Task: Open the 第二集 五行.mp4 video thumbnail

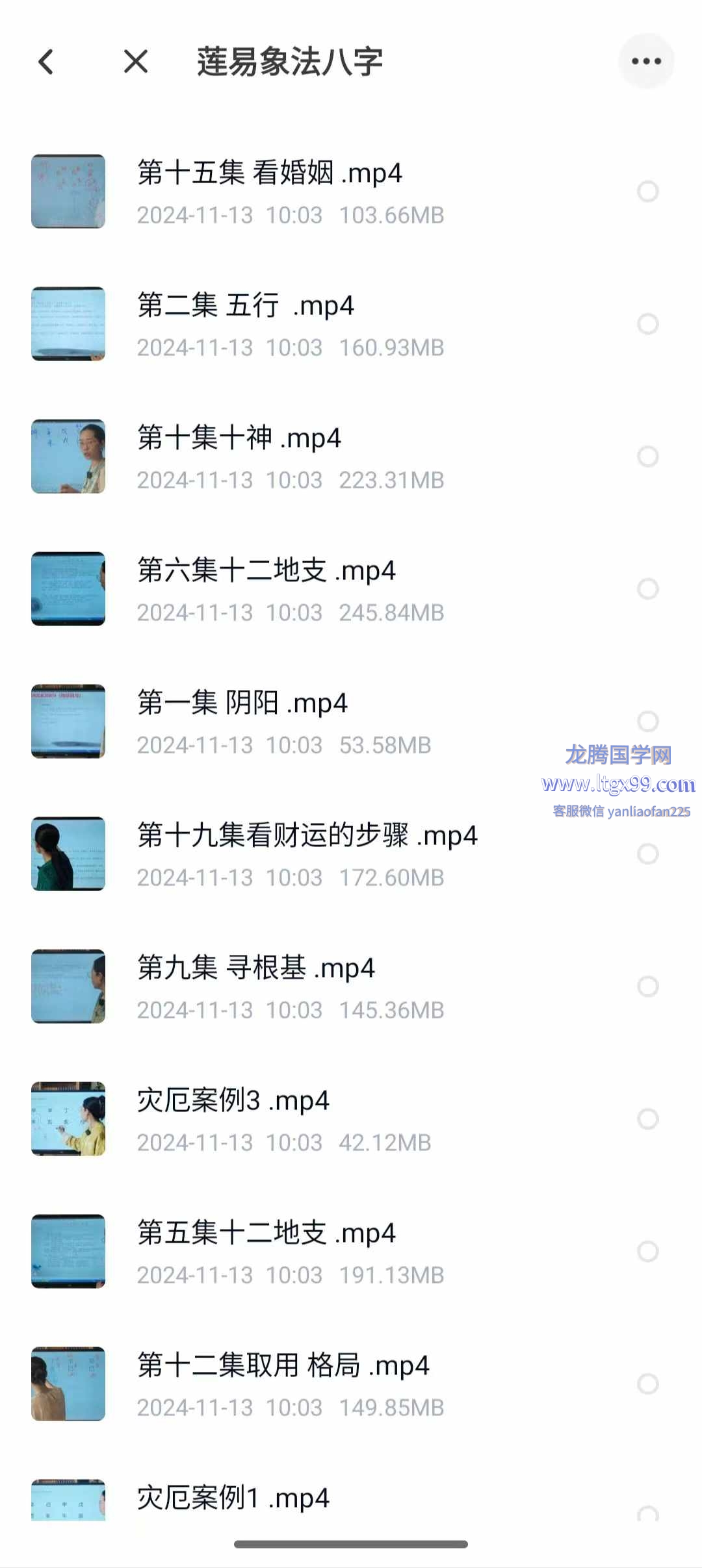Action: point(68,323)
